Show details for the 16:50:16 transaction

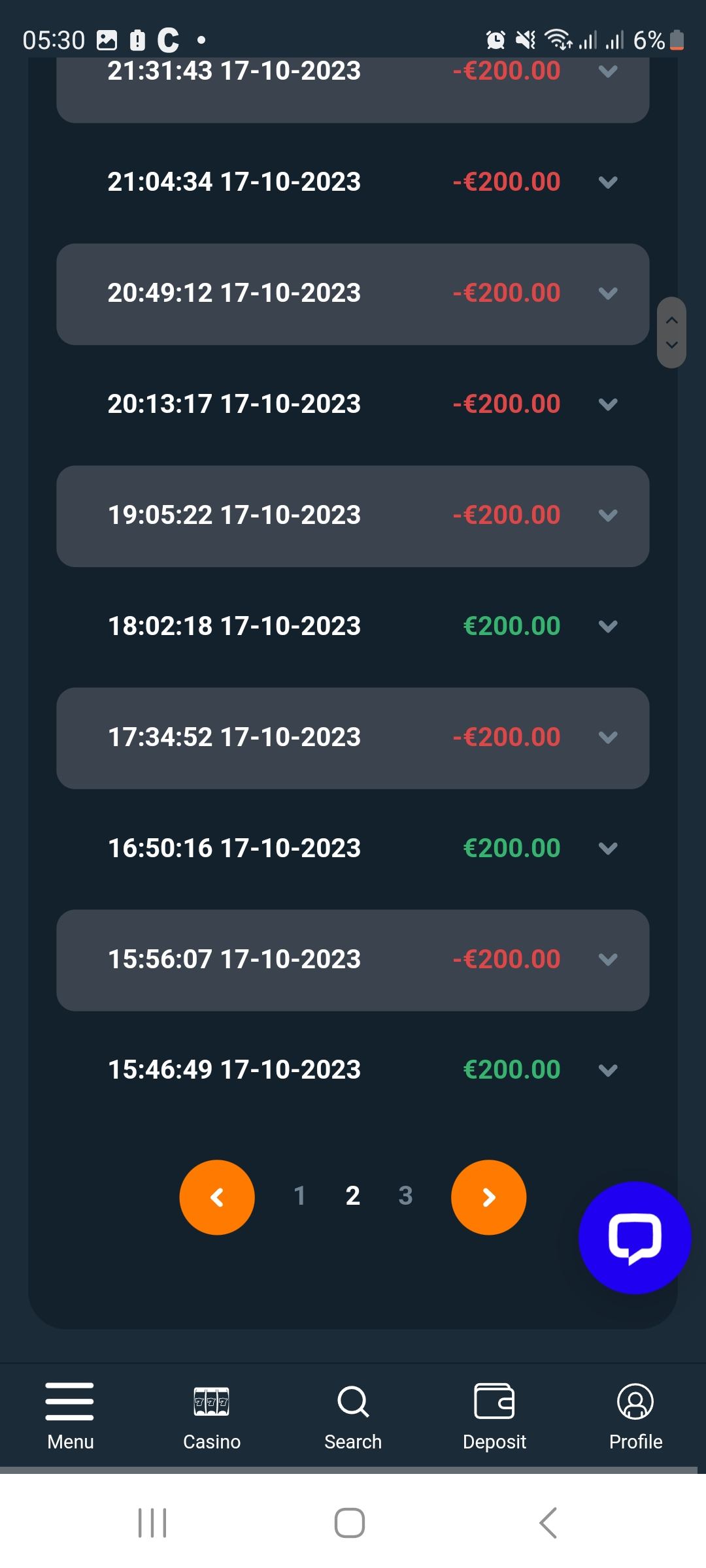point(608,849)
